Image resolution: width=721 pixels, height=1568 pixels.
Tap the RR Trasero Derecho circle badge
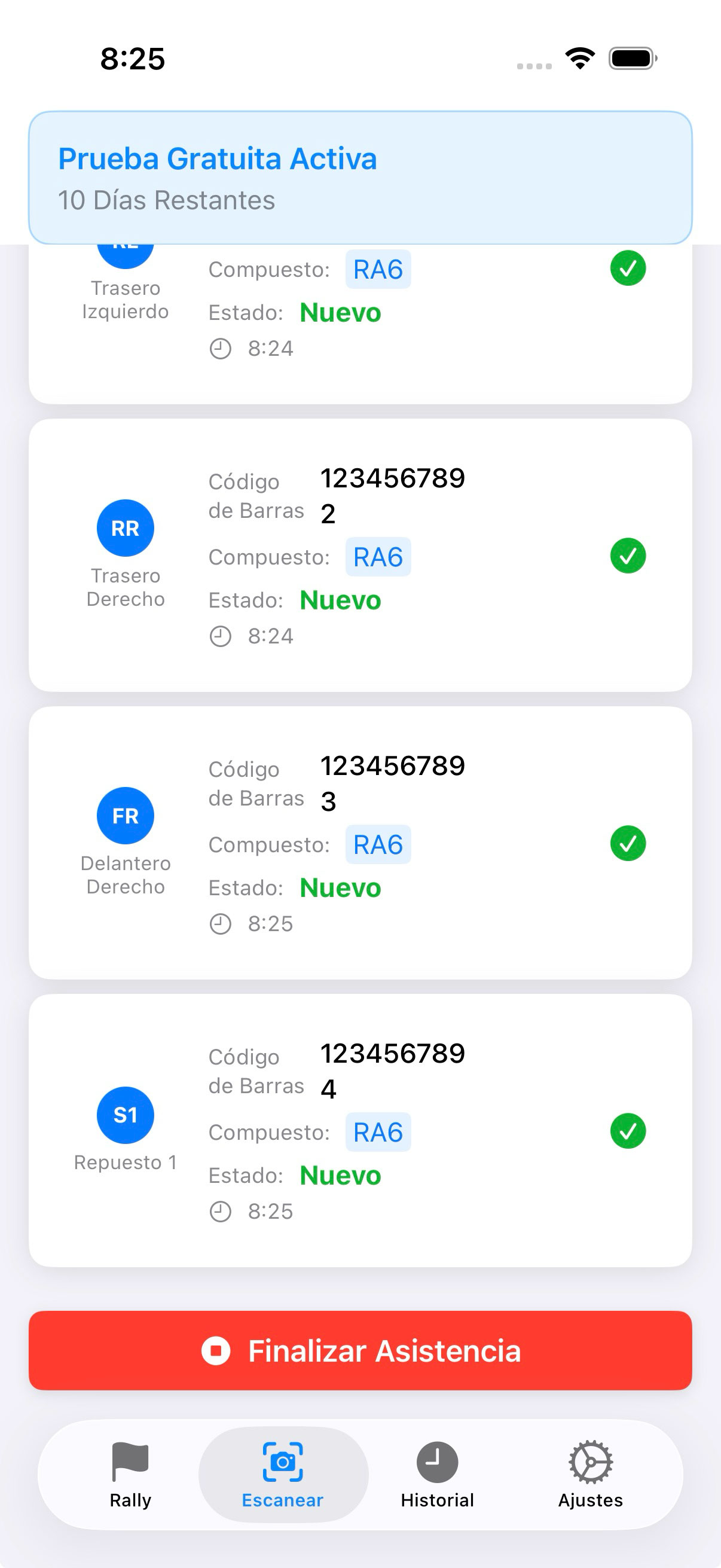(x=125, y=527)
